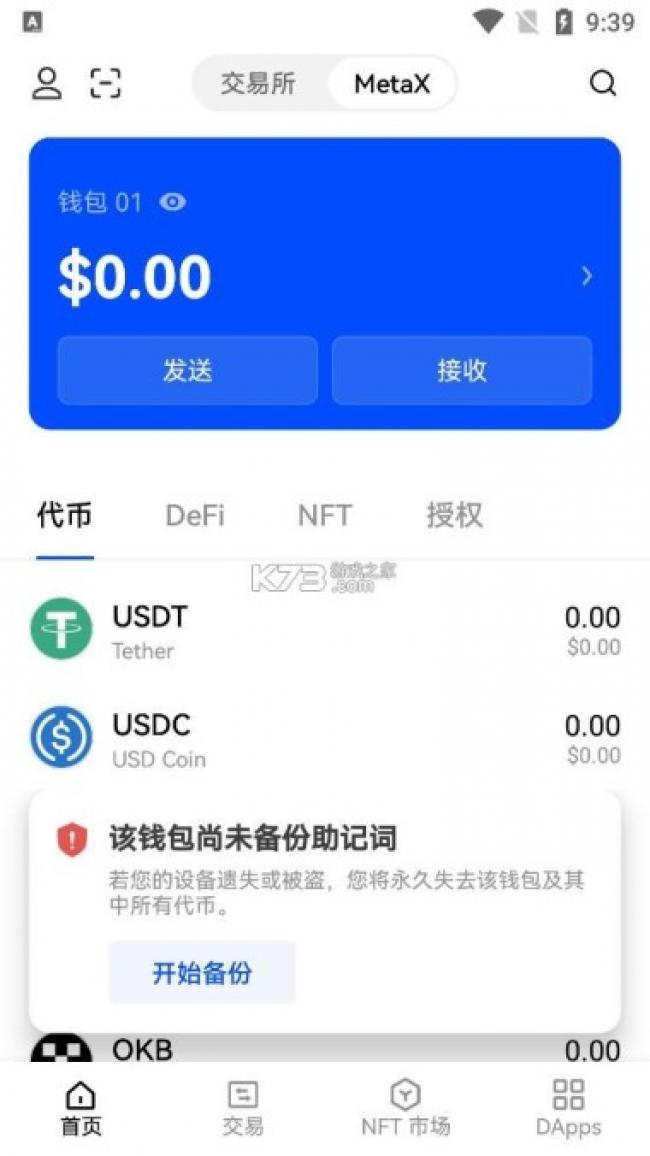Switch to the DeFi tab
The image size is (650, 1156).
coord(195,515)
